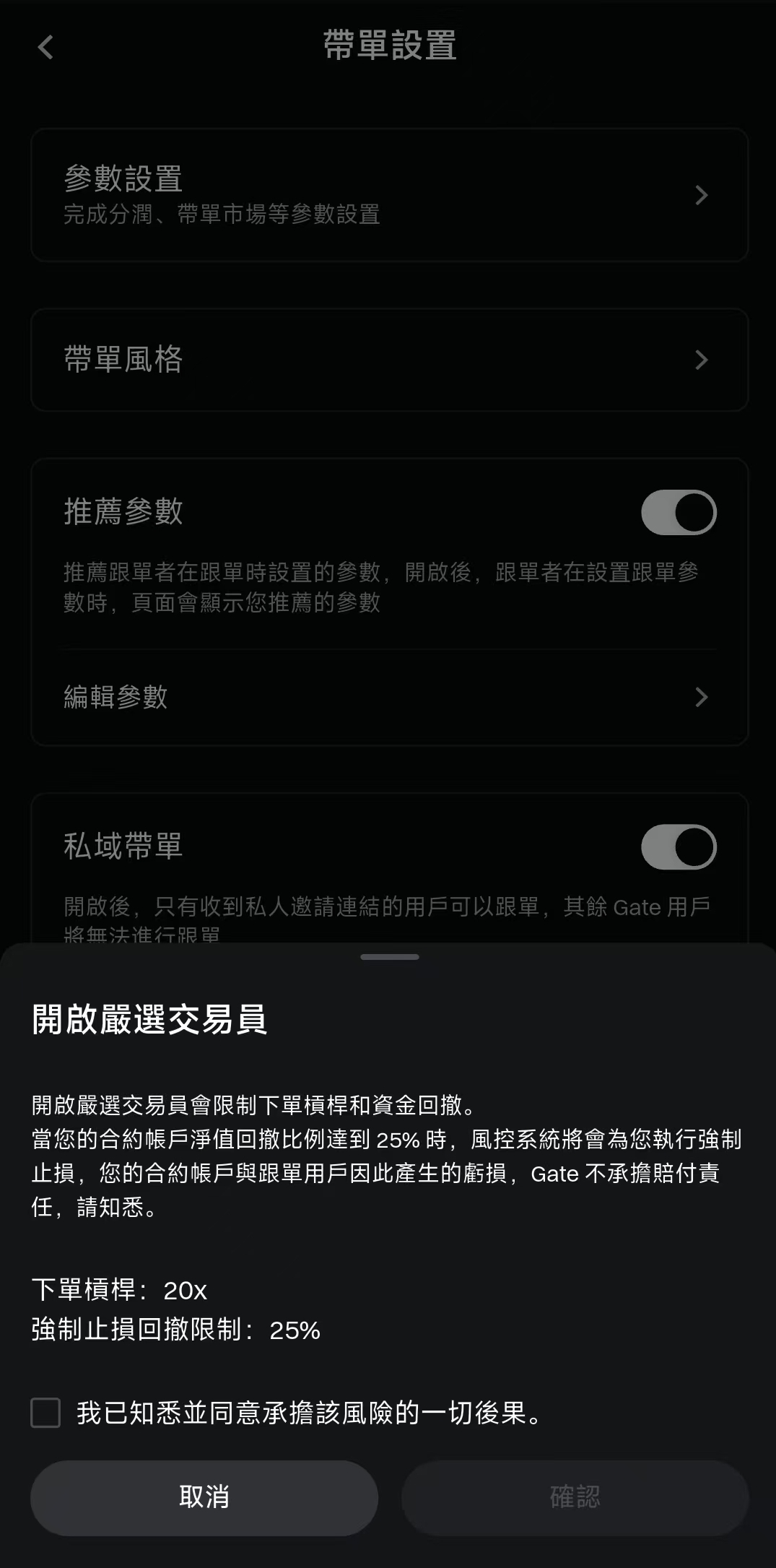
Task: Open 編輯參數 row
Action: click(389, 697)
